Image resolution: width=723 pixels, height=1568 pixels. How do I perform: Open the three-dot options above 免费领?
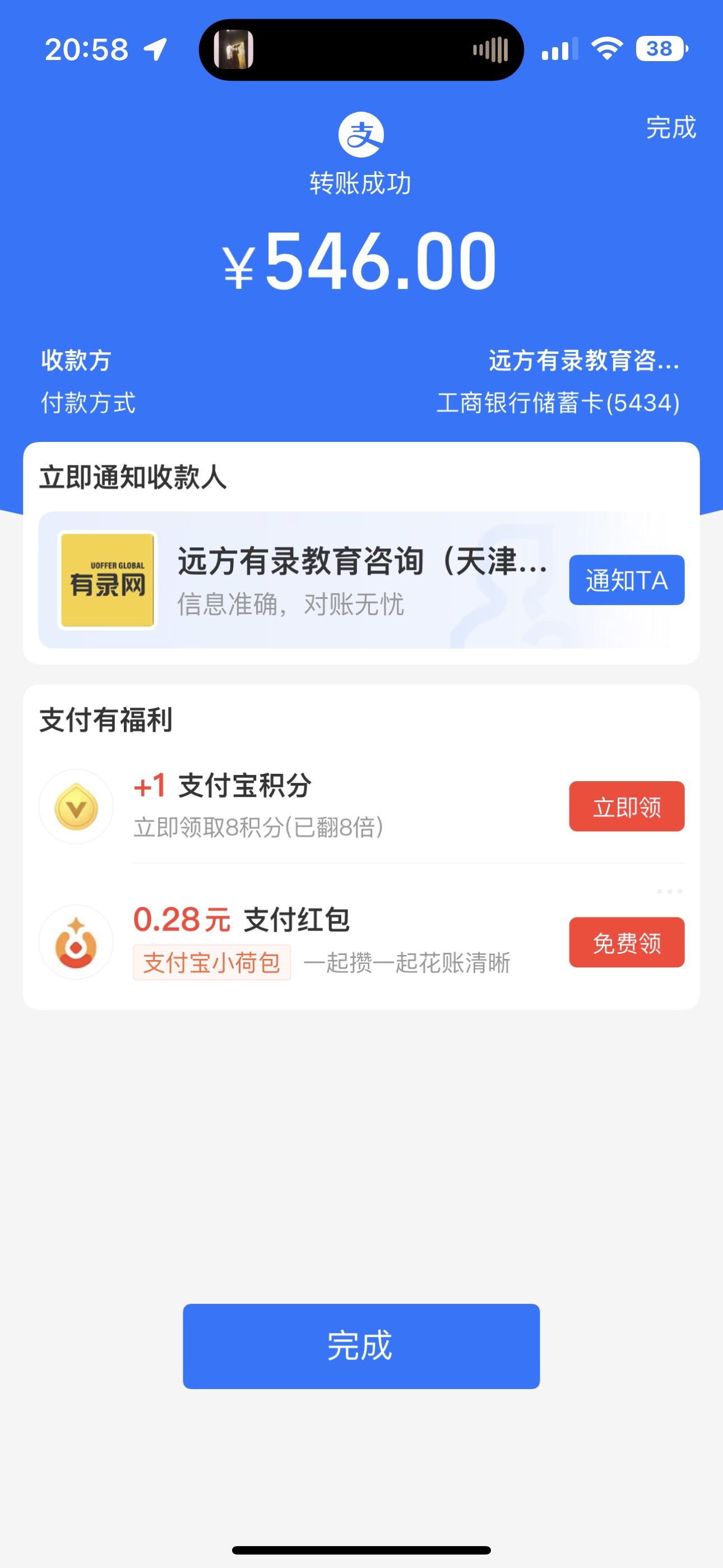coord(669,891)
